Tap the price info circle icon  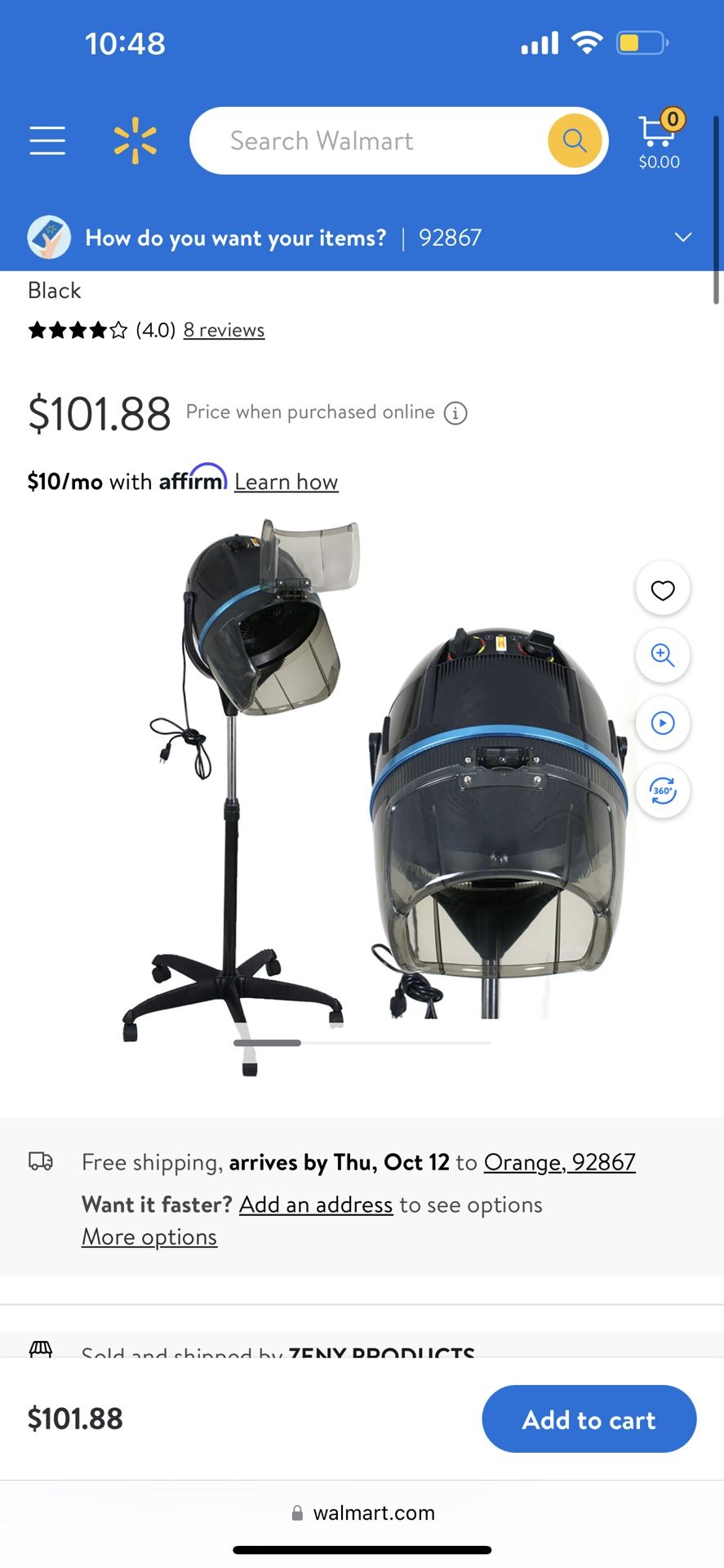pyautogui.click(x=455, y=412)
